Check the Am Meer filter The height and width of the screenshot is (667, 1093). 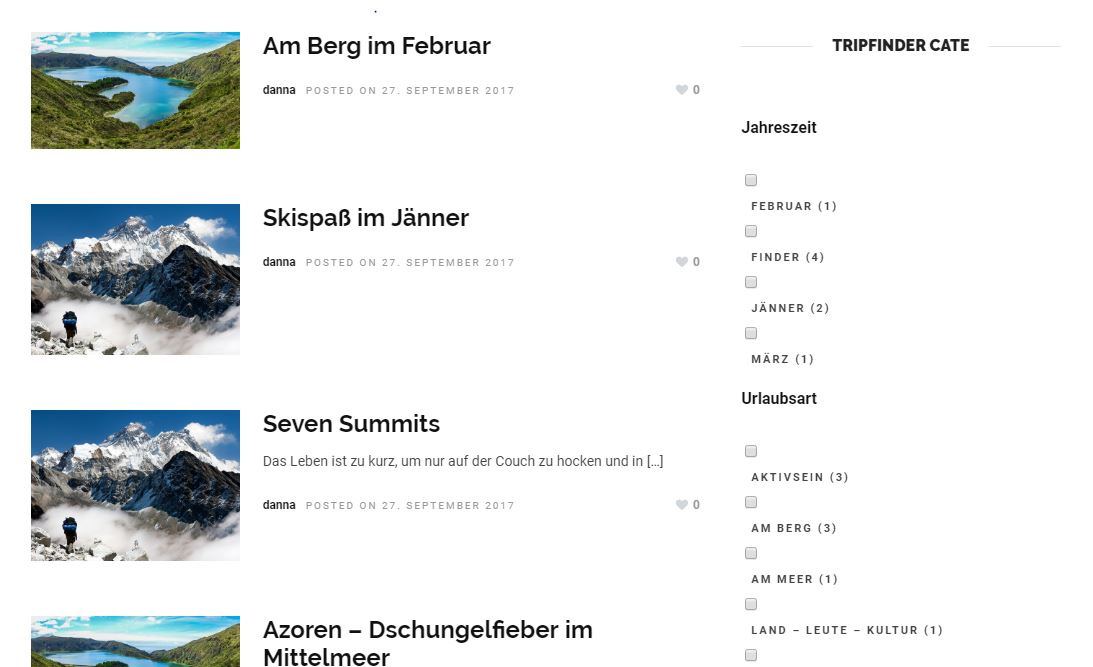click(751, 553)
